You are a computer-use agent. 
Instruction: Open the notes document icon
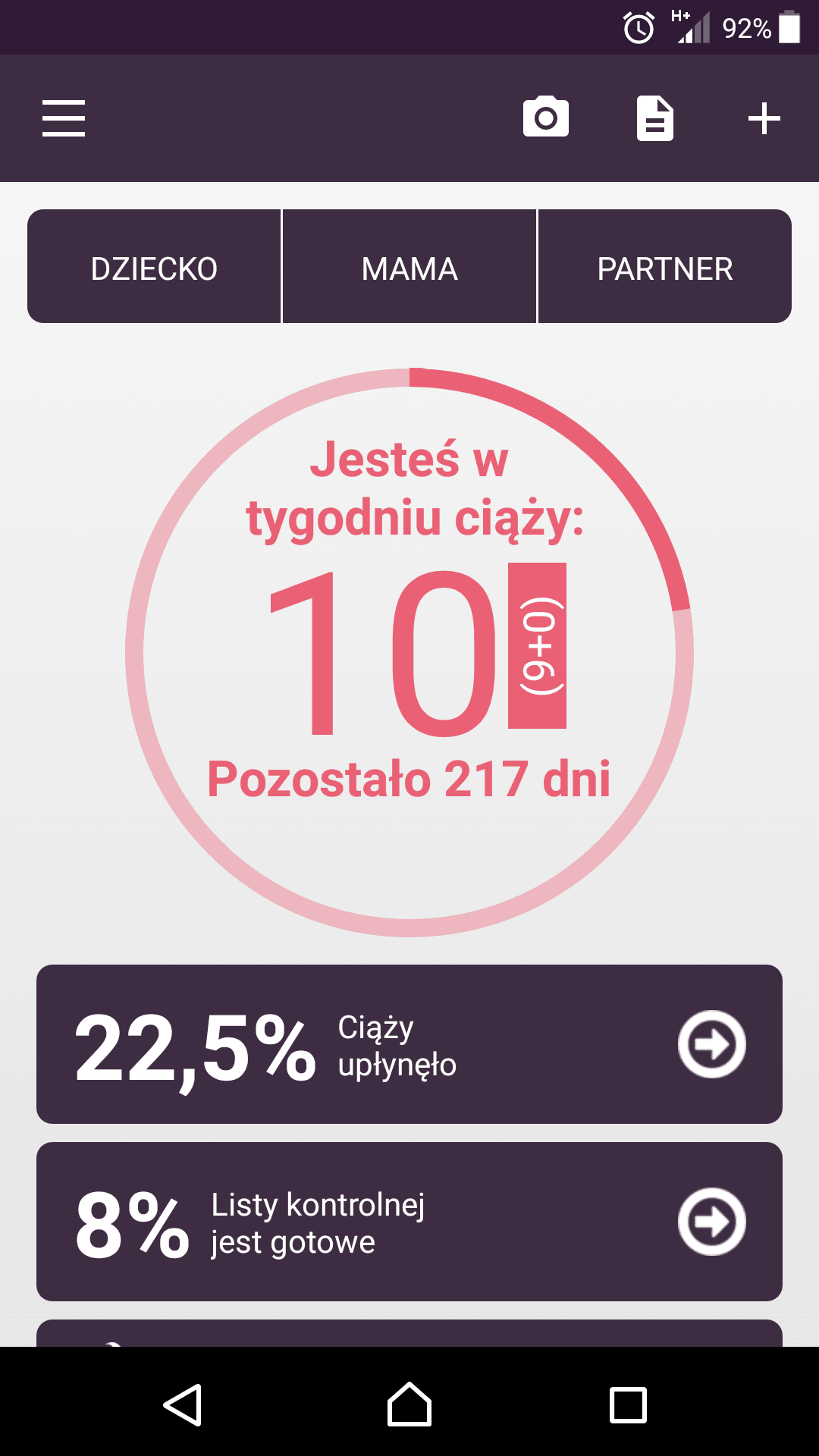[x=655, y=118]
